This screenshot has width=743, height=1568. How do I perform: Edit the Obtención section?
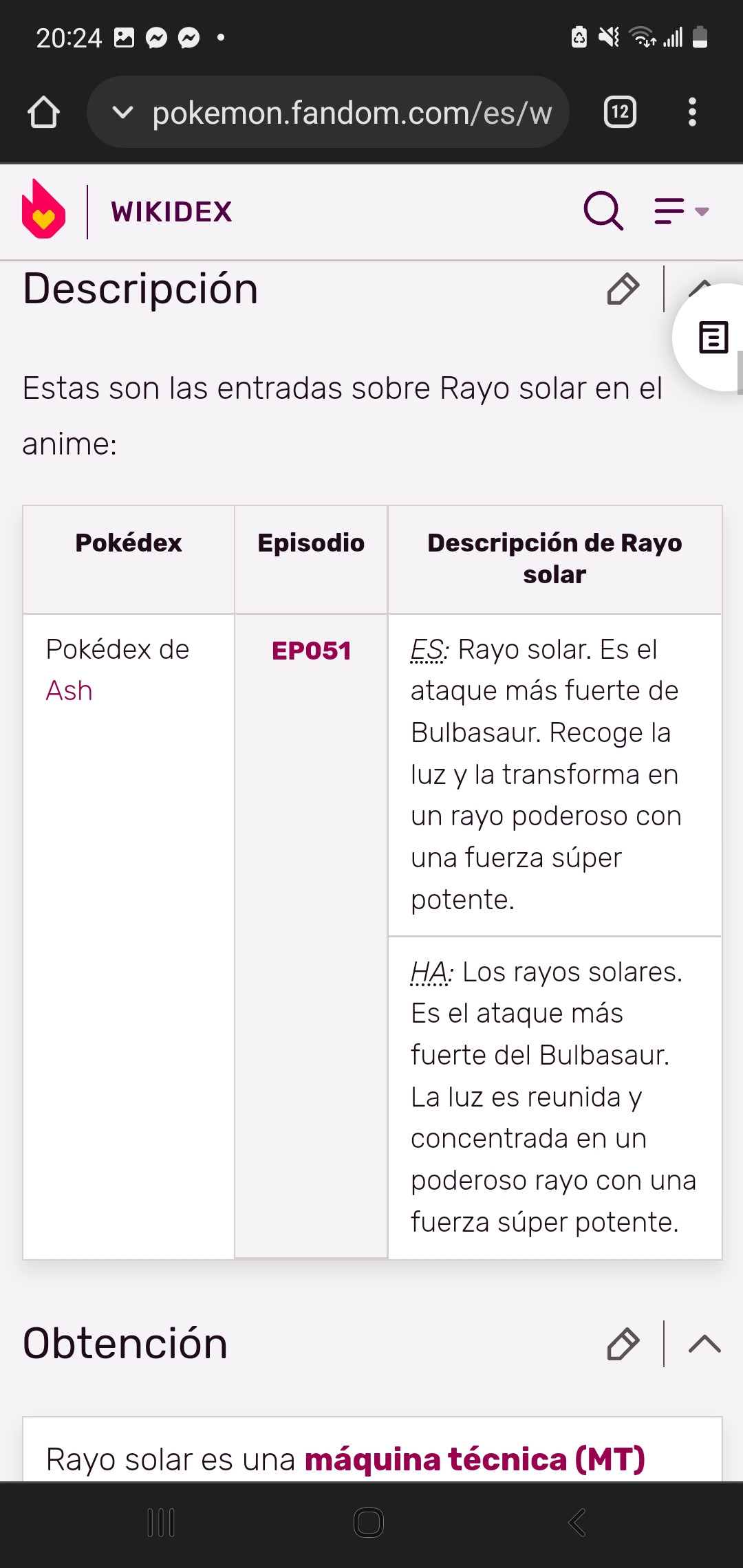(623, 1344)
